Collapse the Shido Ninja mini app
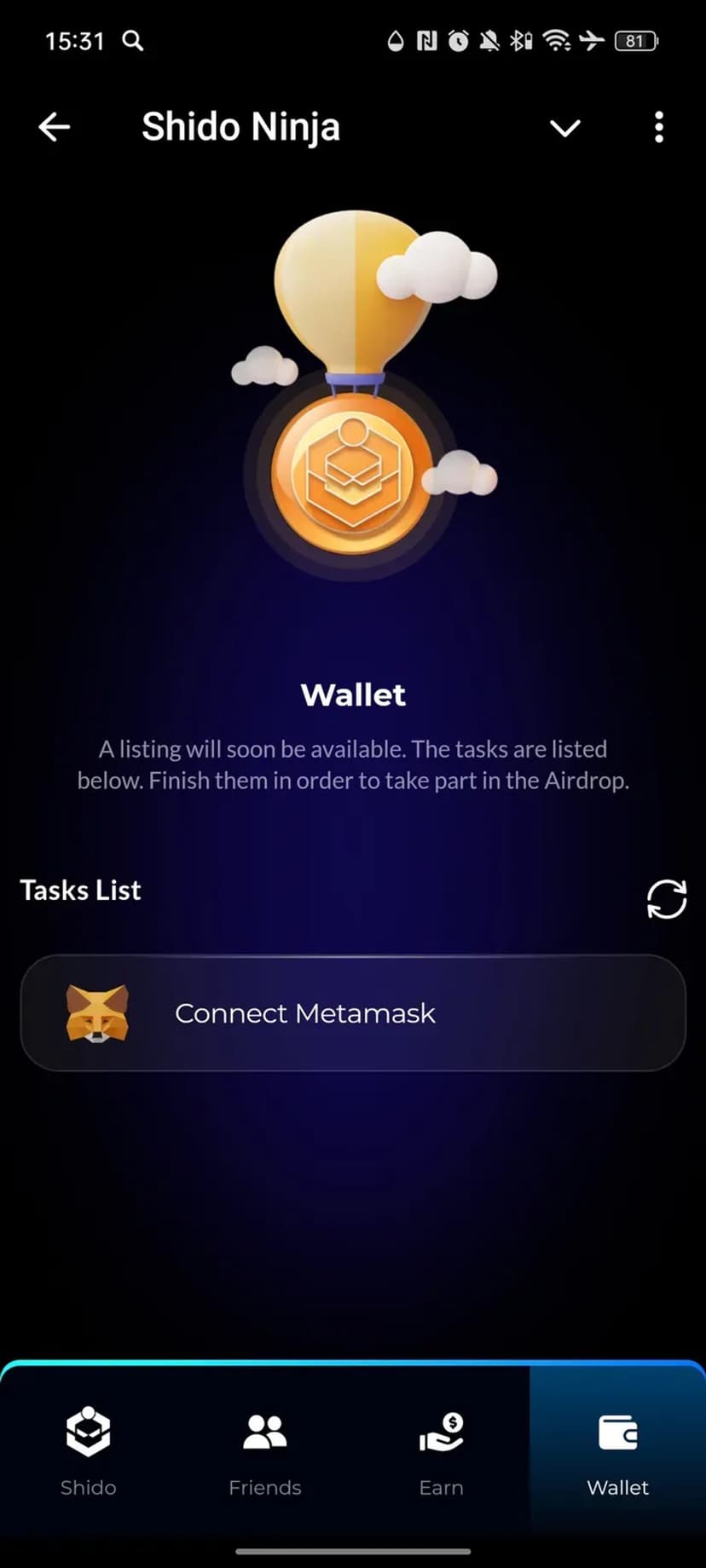 coord(564,128)
